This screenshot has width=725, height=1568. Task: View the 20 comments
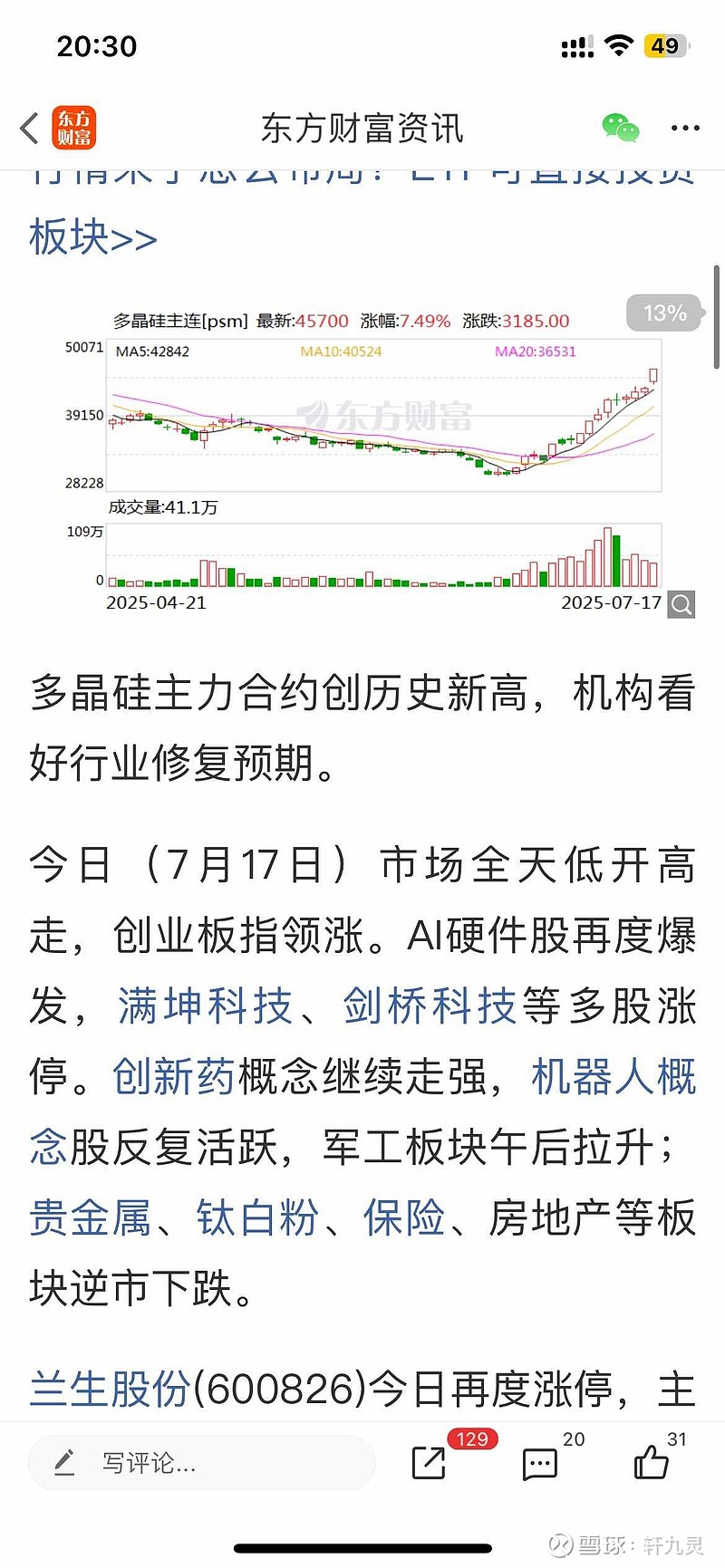[x=540, y=1462]
